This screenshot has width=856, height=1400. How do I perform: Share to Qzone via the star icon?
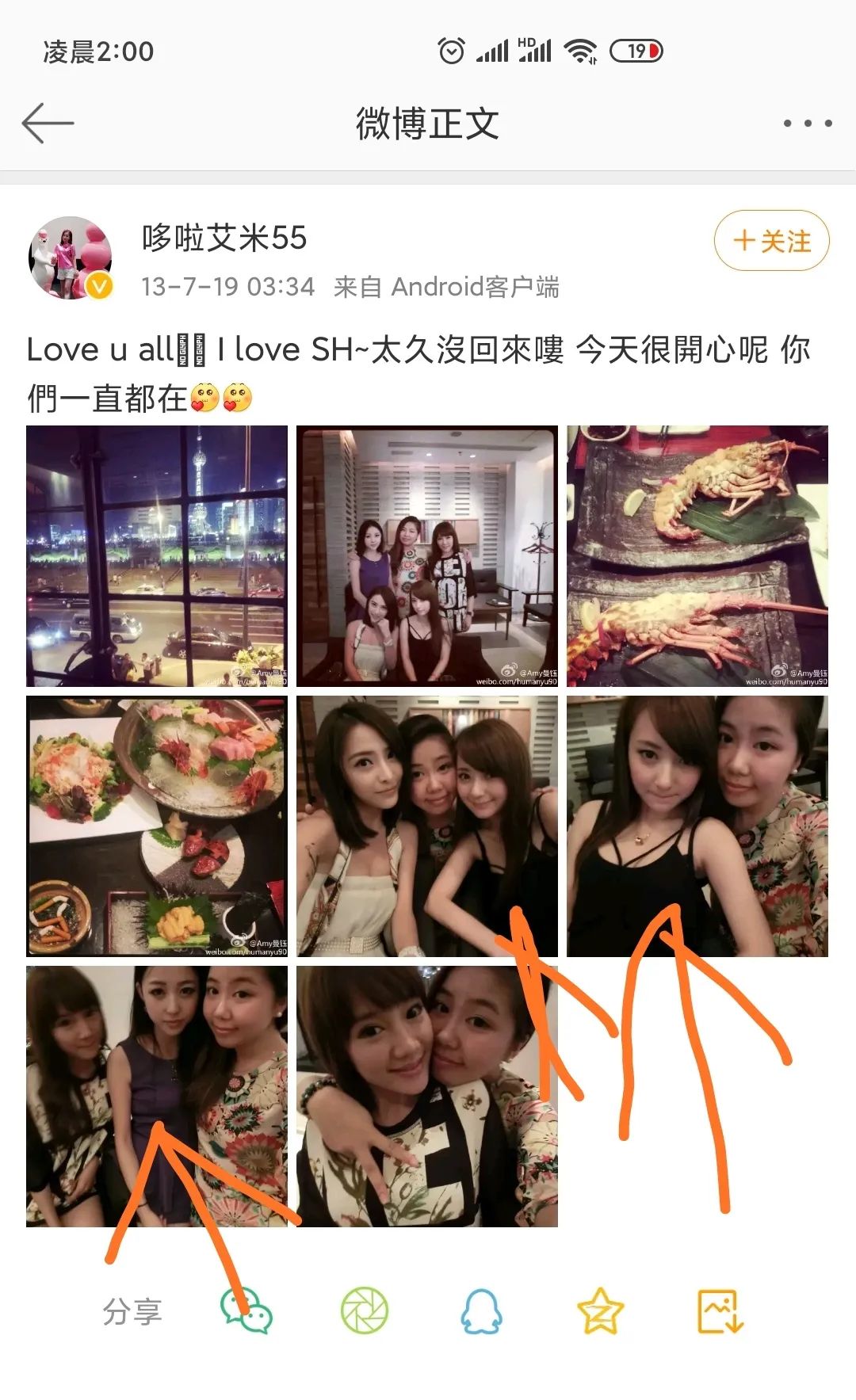[600, 1311]
